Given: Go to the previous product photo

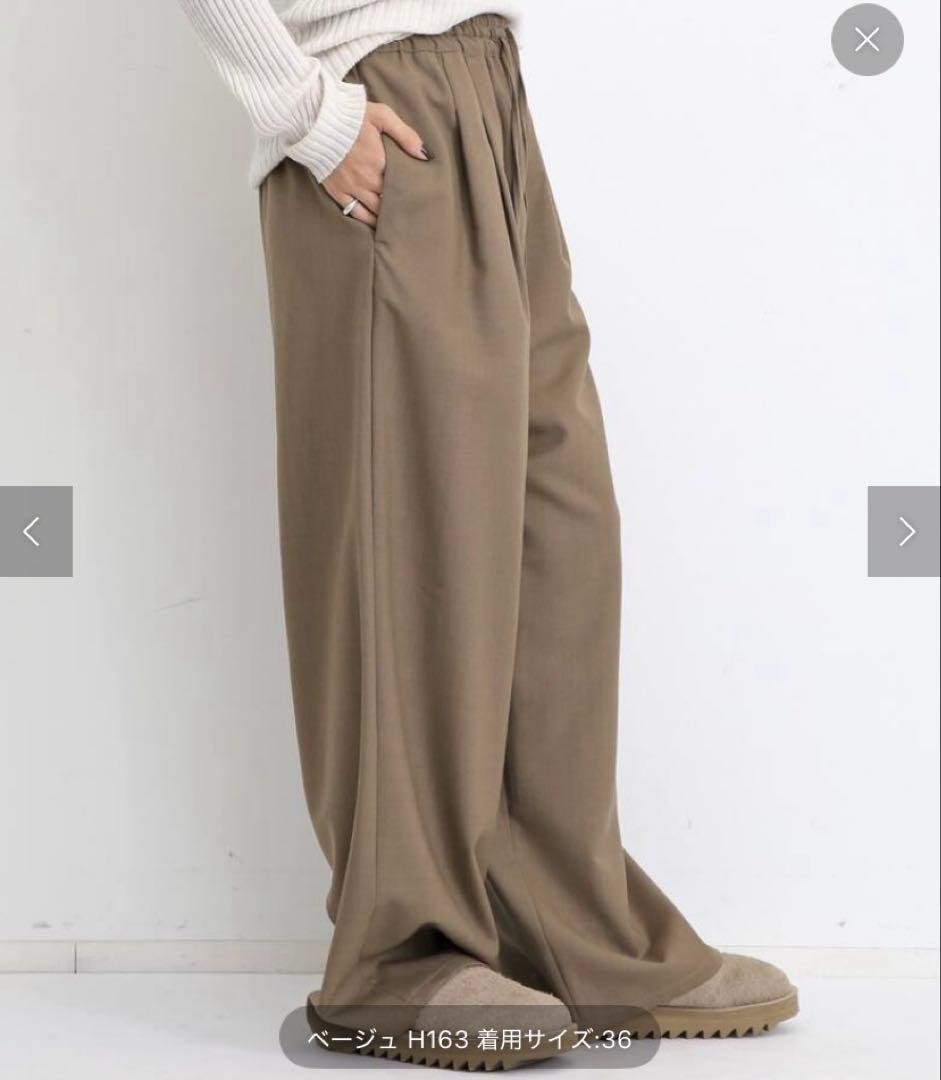Looking at the screenshot, I should click(35, 531).
